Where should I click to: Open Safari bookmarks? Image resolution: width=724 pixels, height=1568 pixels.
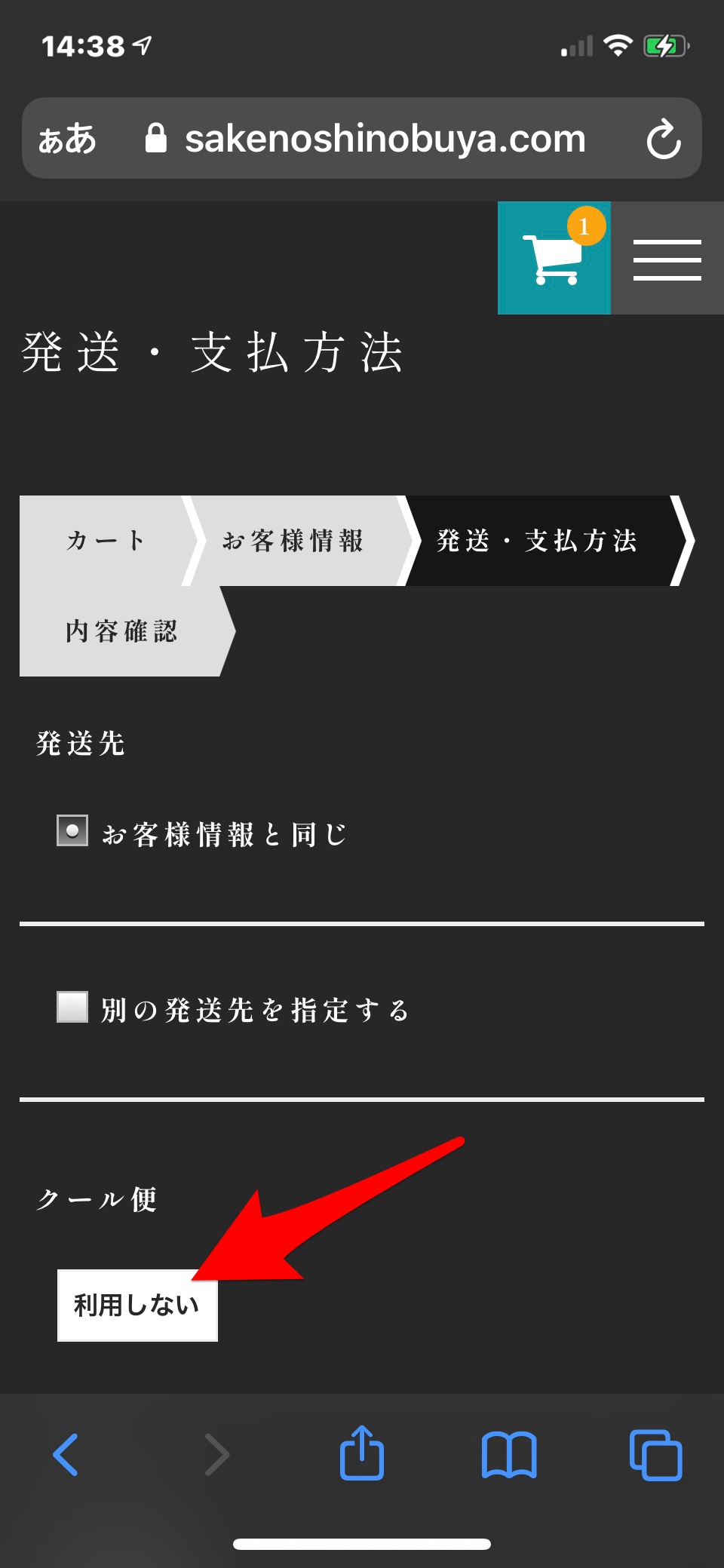pos(509,1454)
